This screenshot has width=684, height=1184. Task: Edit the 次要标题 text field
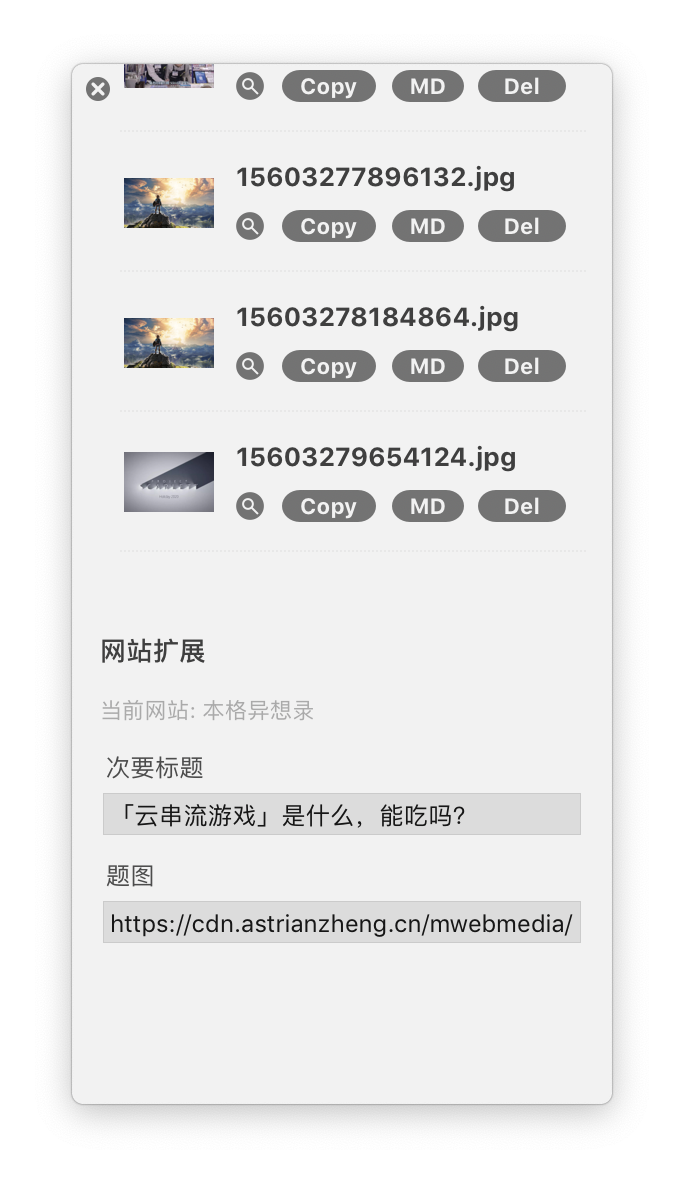[342, 814]
